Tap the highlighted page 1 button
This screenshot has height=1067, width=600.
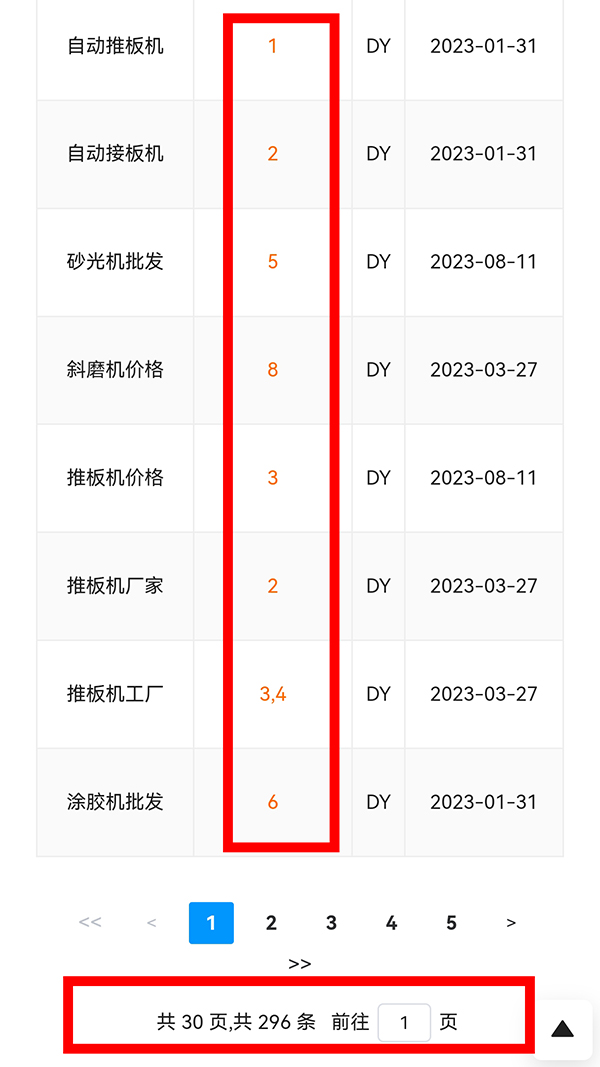pyautogui.click(x=211, y=923)
